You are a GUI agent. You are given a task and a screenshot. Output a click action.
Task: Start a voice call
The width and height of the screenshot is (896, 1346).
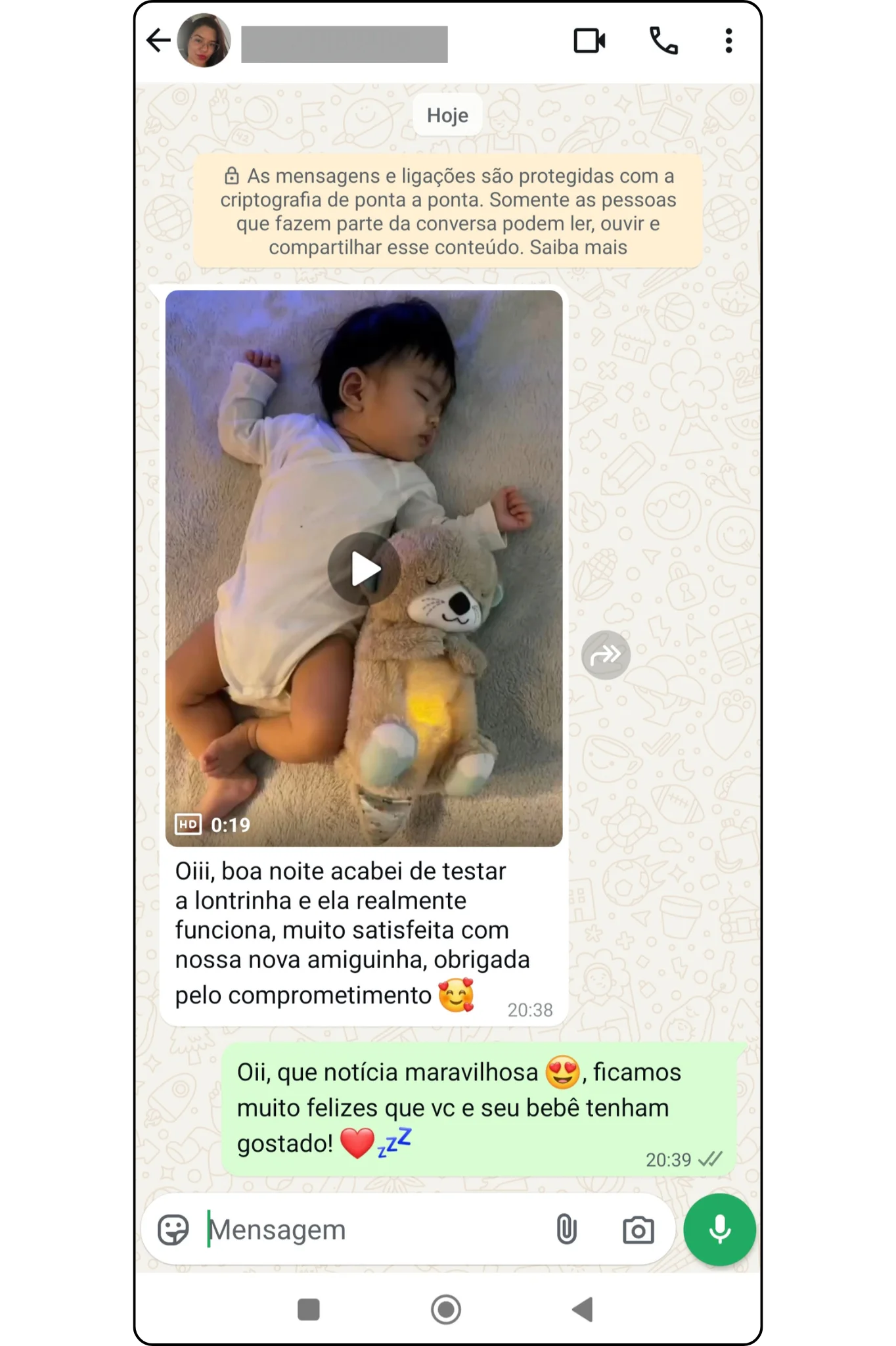663,41
